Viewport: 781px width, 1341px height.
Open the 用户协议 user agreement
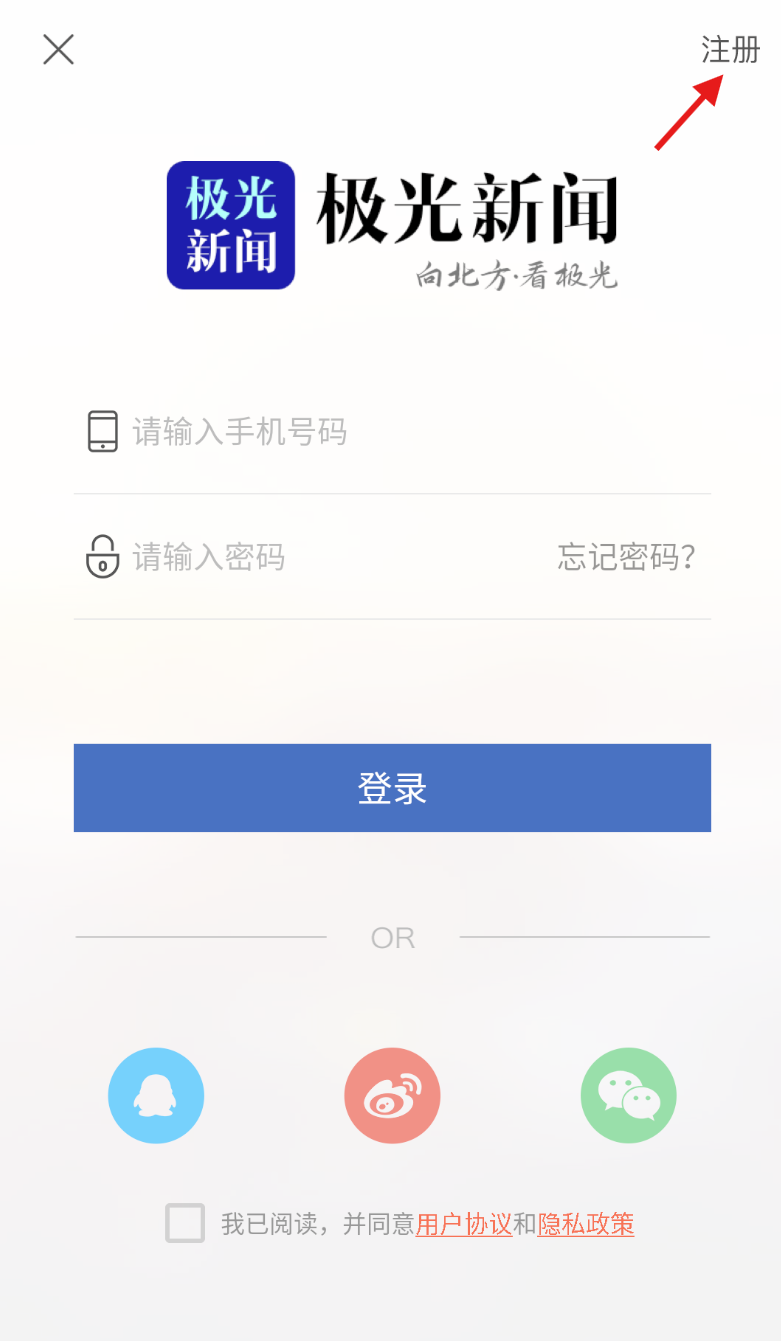click(x=464, y=1224)
